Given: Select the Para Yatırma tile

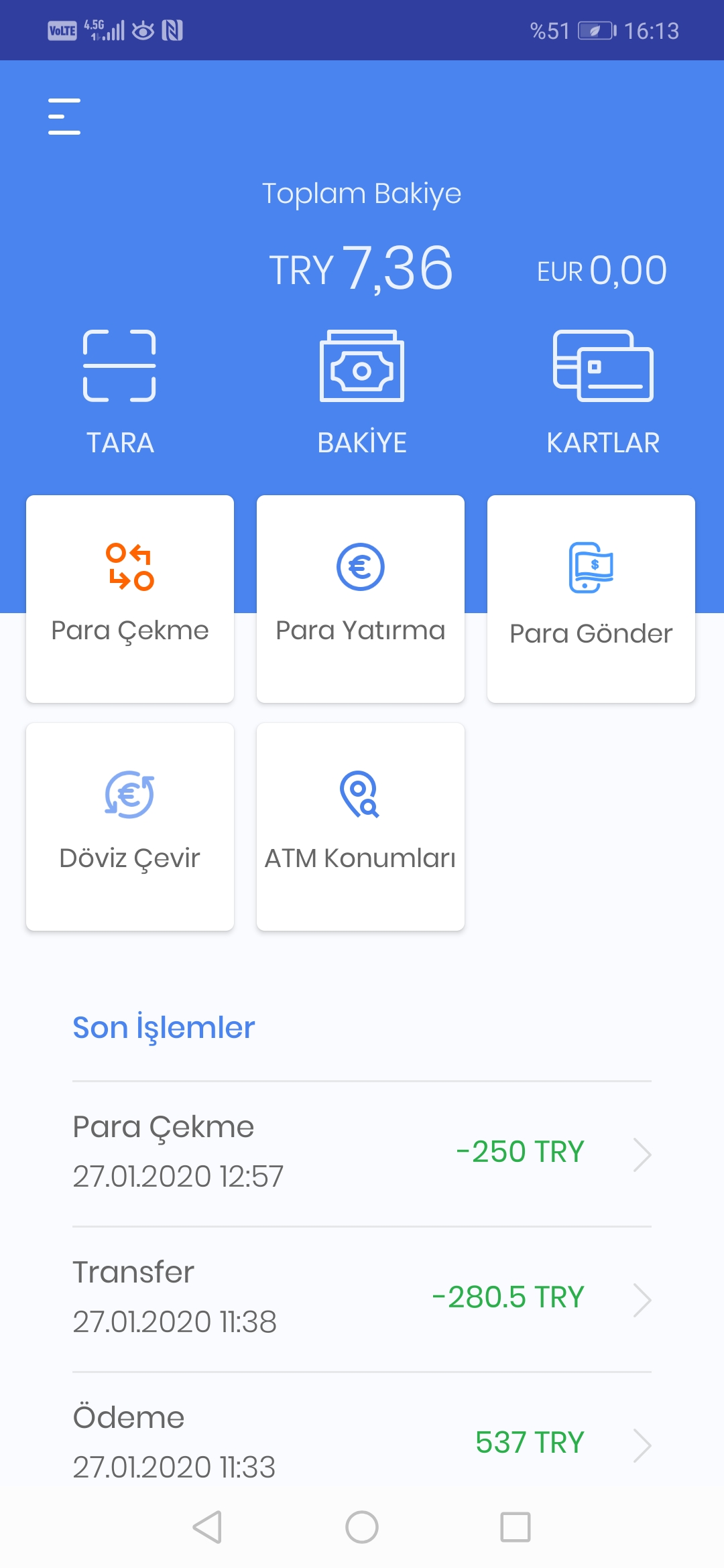Looking at the screenshot, I should pyautogui.click(x=361, y=599).
